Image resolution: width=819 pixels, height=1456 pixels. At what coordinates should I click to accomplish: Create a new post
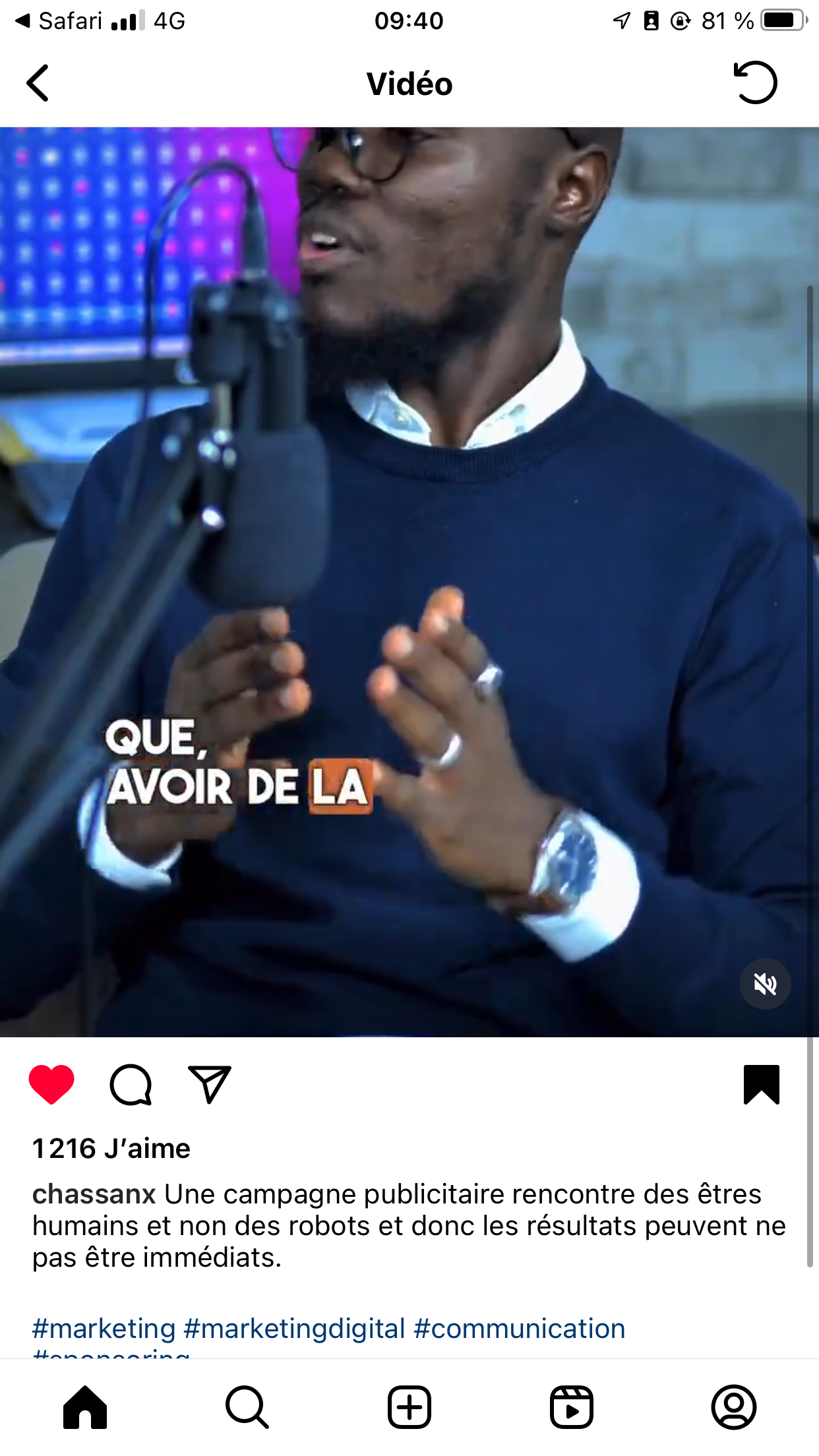409,1407
